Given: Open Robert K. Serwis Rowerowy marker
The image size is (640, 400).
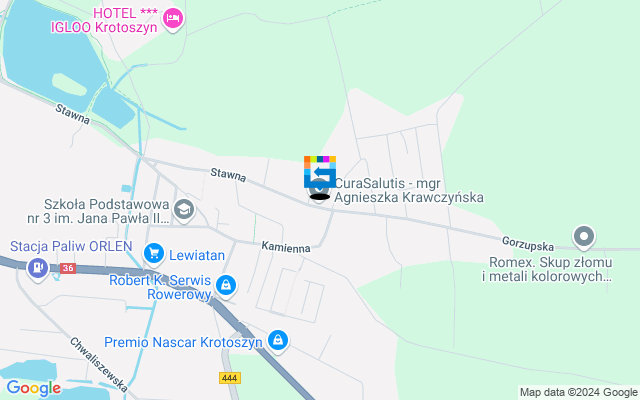Looking at the screenshot, I should [226, 288].
